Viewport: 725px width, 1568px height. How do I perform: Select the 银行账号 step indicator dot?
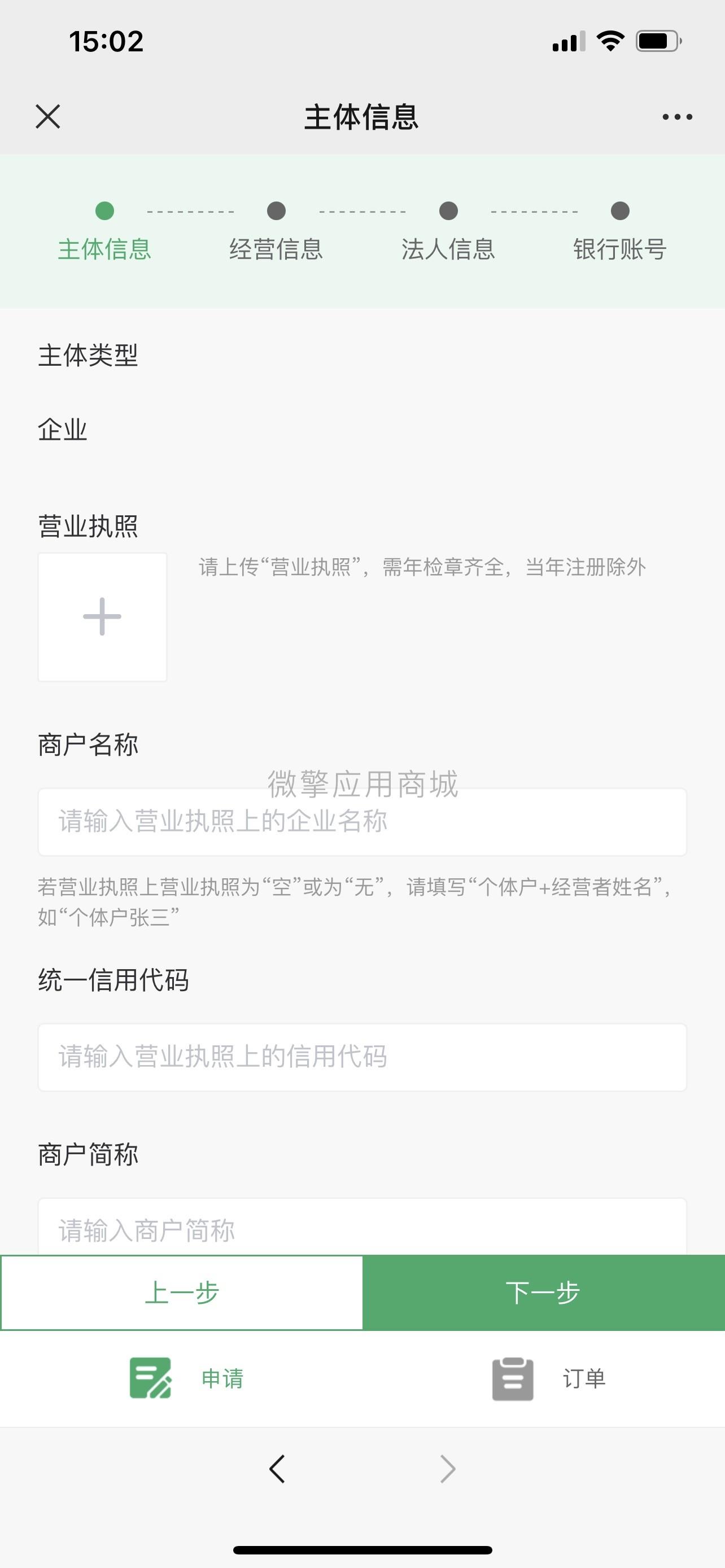coord(621,211)
